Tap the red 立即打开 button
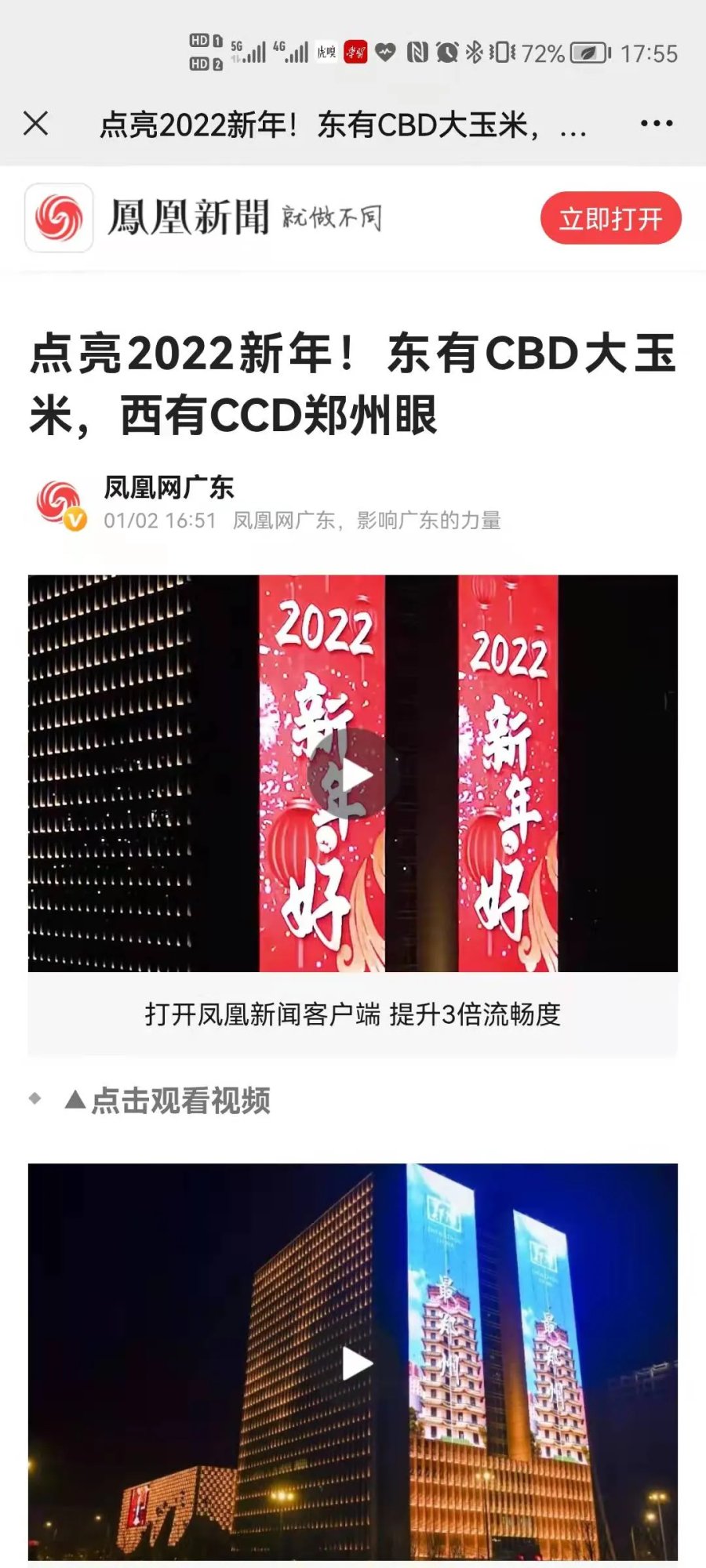This screenshot has width=706, height=1568. (x=610, y=218)
